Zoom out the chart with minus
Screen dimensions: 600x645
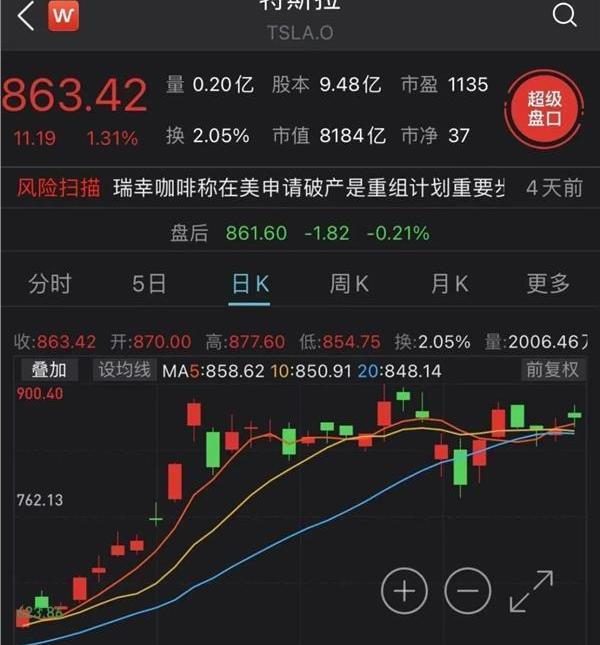coord(467,591)
